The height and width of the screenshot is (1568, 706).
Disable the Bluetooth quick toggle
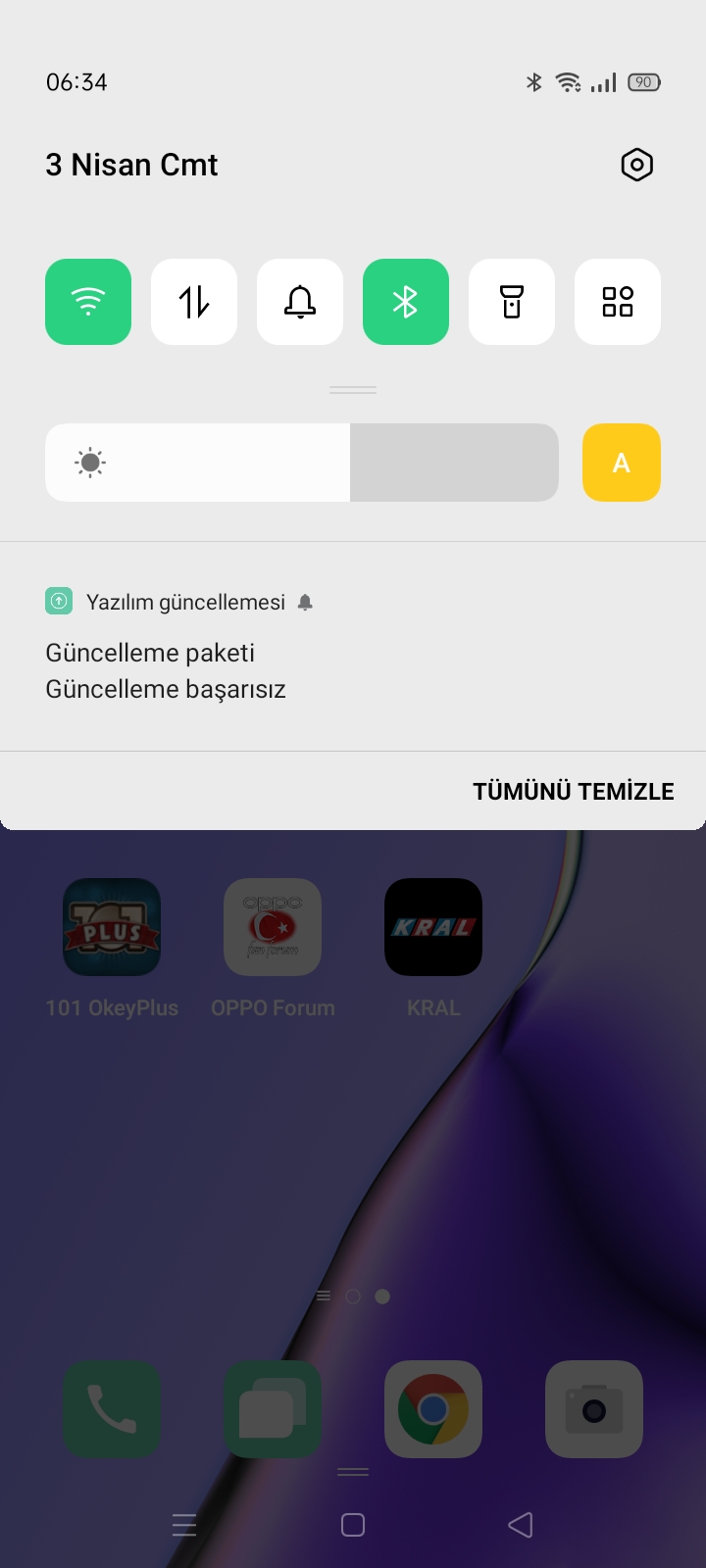point(406,302)
